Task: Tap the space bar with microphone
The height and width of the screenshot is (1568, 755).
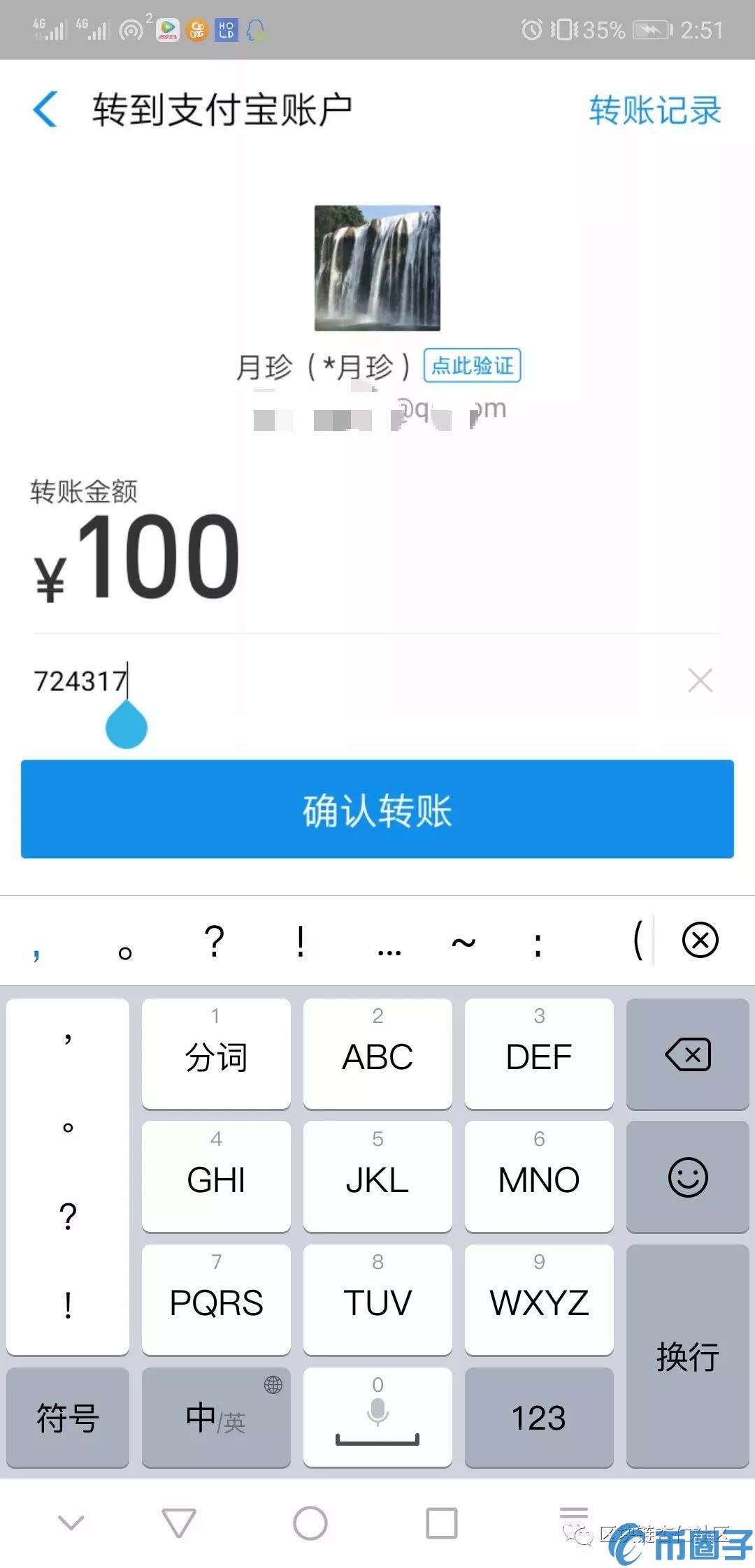Action: pos(377,1418)
